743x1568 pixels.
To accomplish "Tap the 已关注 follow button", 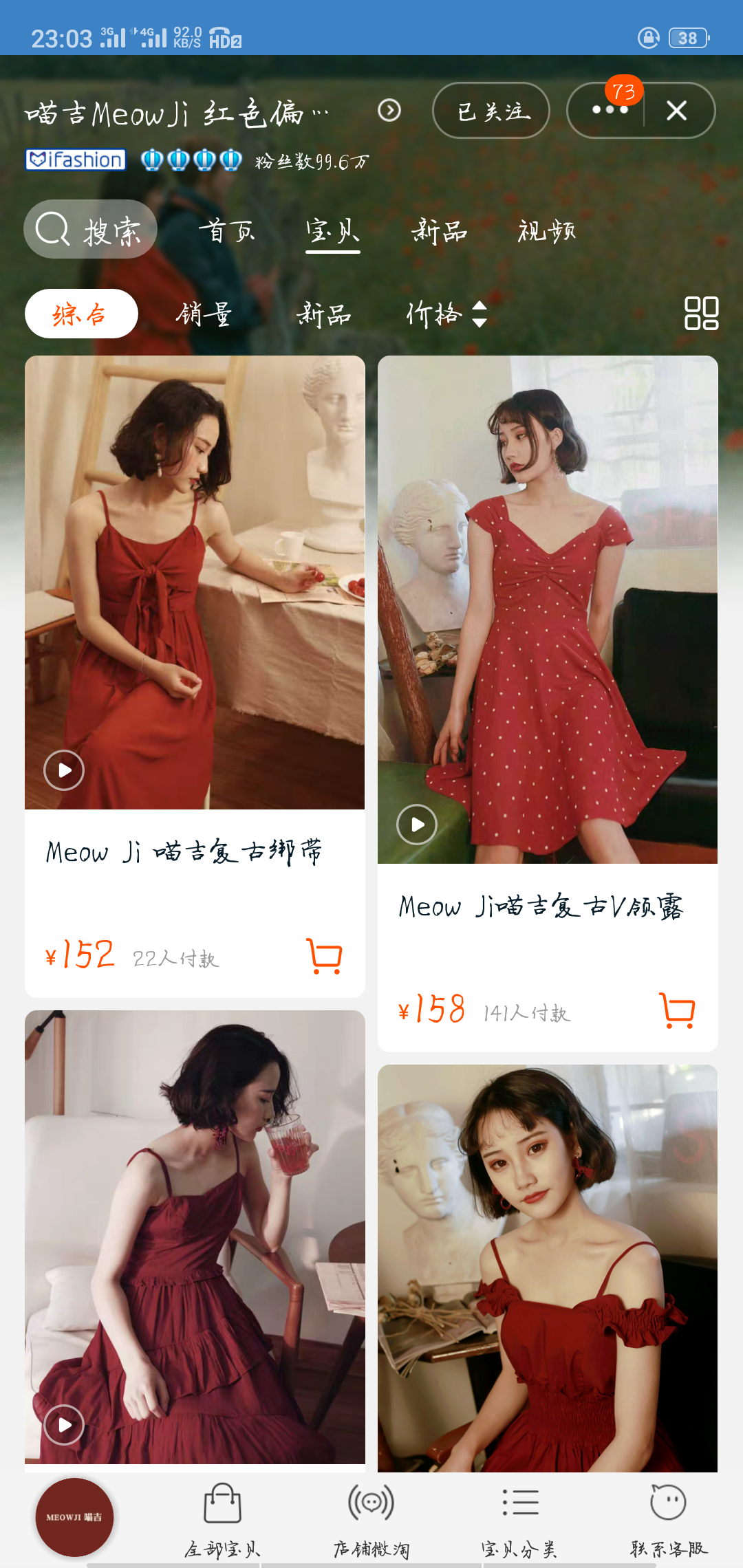I will tap(491, 111).
